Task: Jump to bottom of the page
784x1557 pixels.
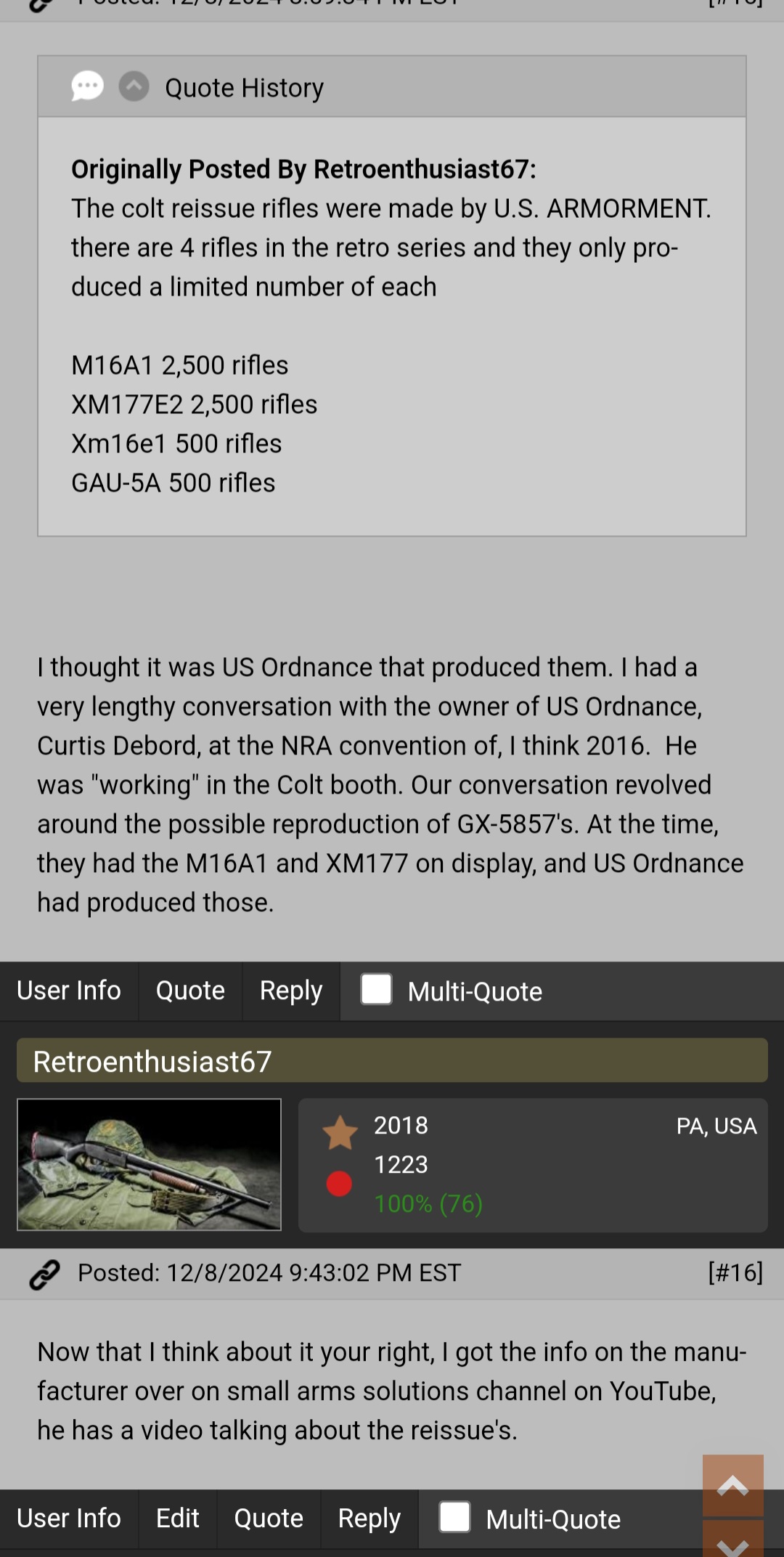Action: coord(732,1543)
